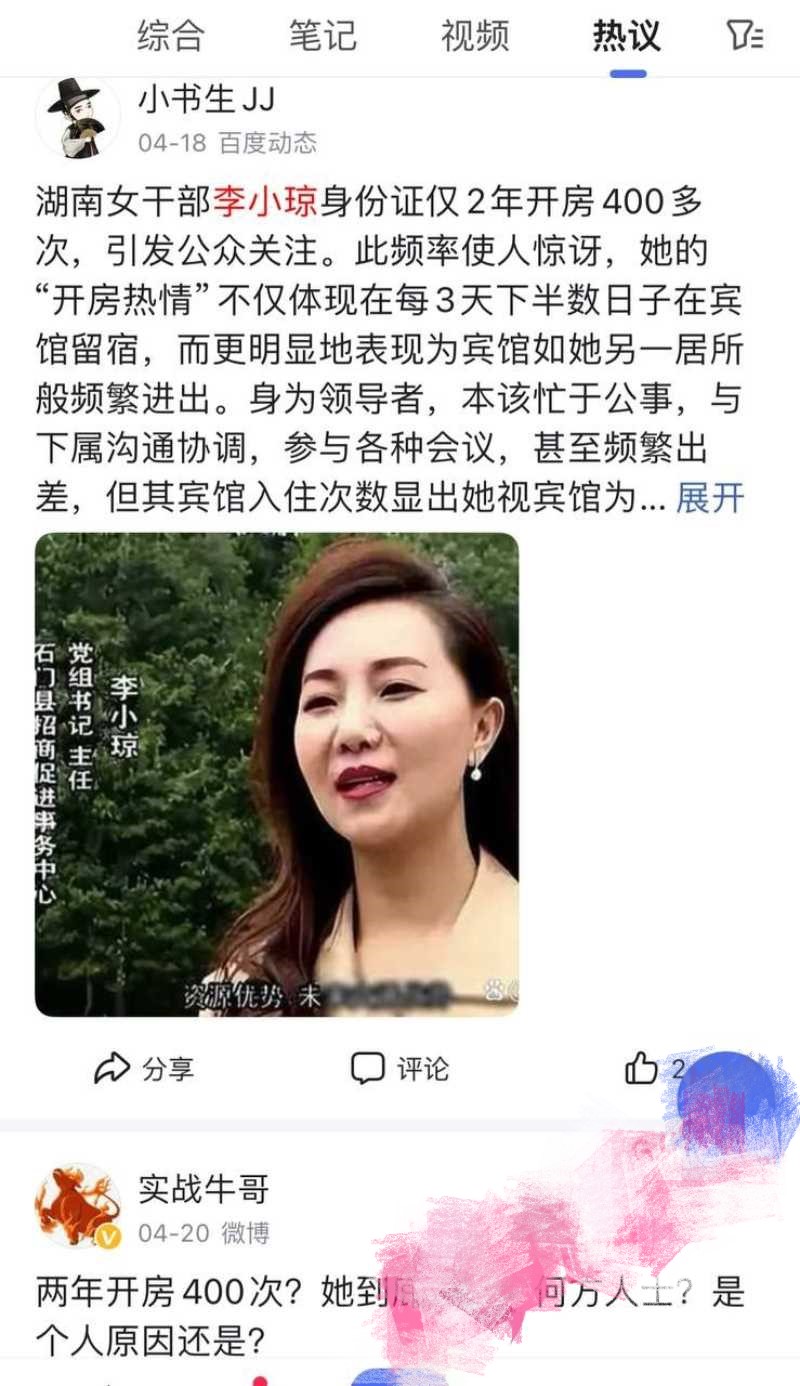Tap the thumbs-up like icon
The width and height of the screenshot is (800, 1386).
642,1068
